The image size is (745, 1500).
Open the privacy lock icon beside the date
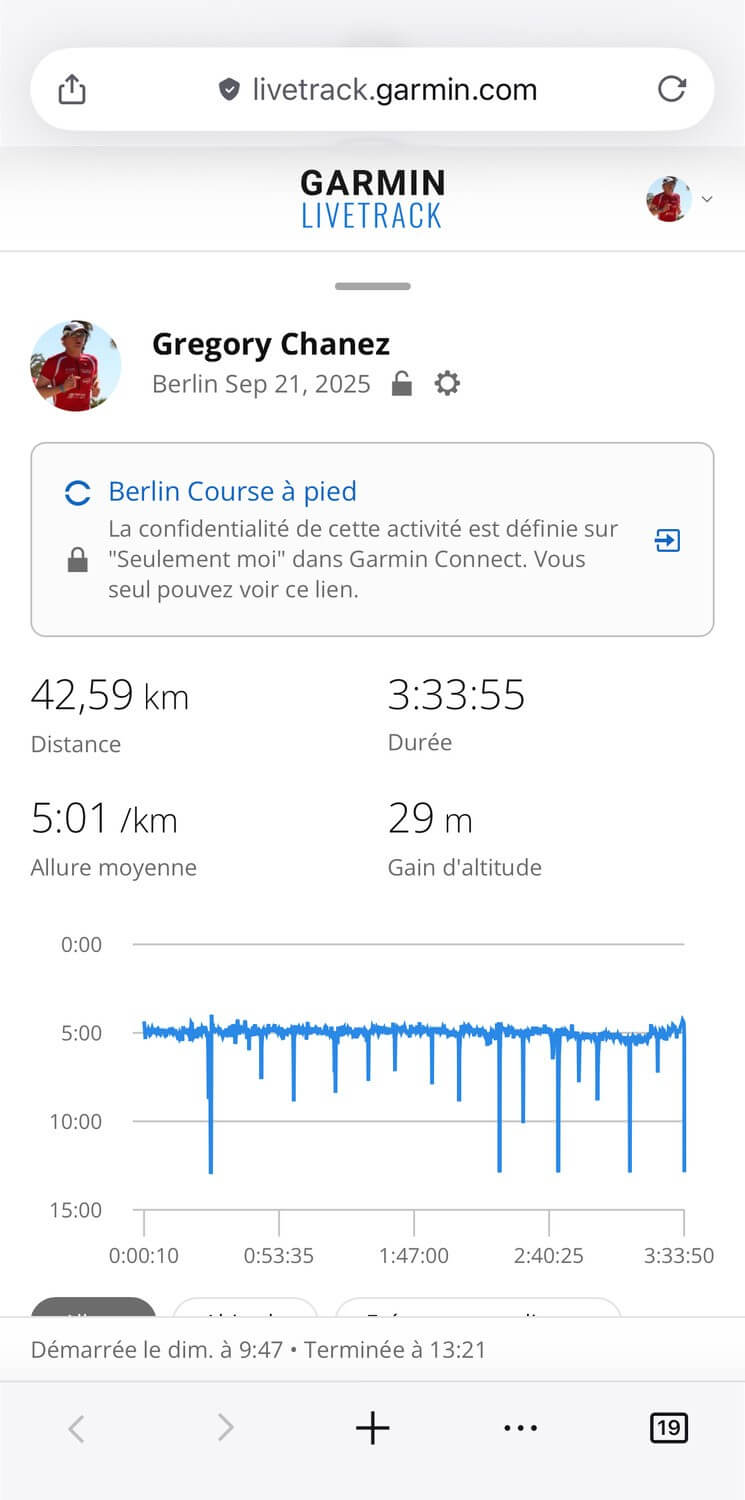(x=401, y=384)
